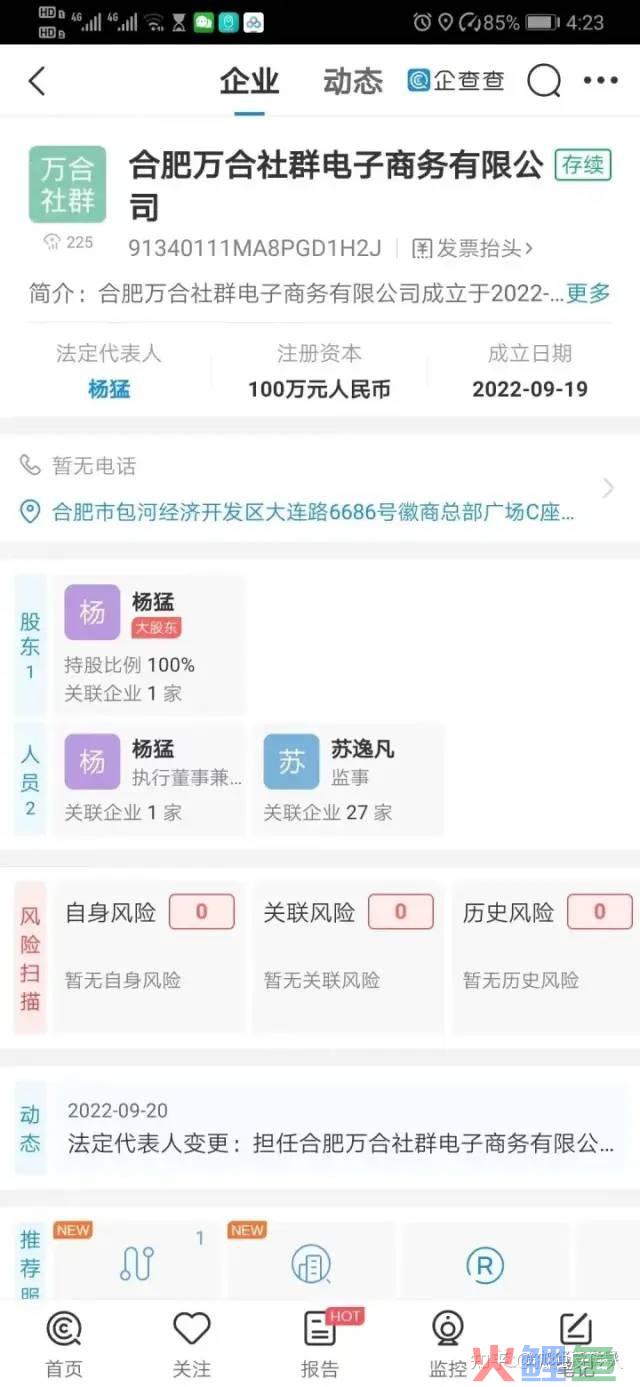Open the three-dot overflow menu
Viewport: 640px width, 1387px height.
pyautogui.click(x=601, y=81)
